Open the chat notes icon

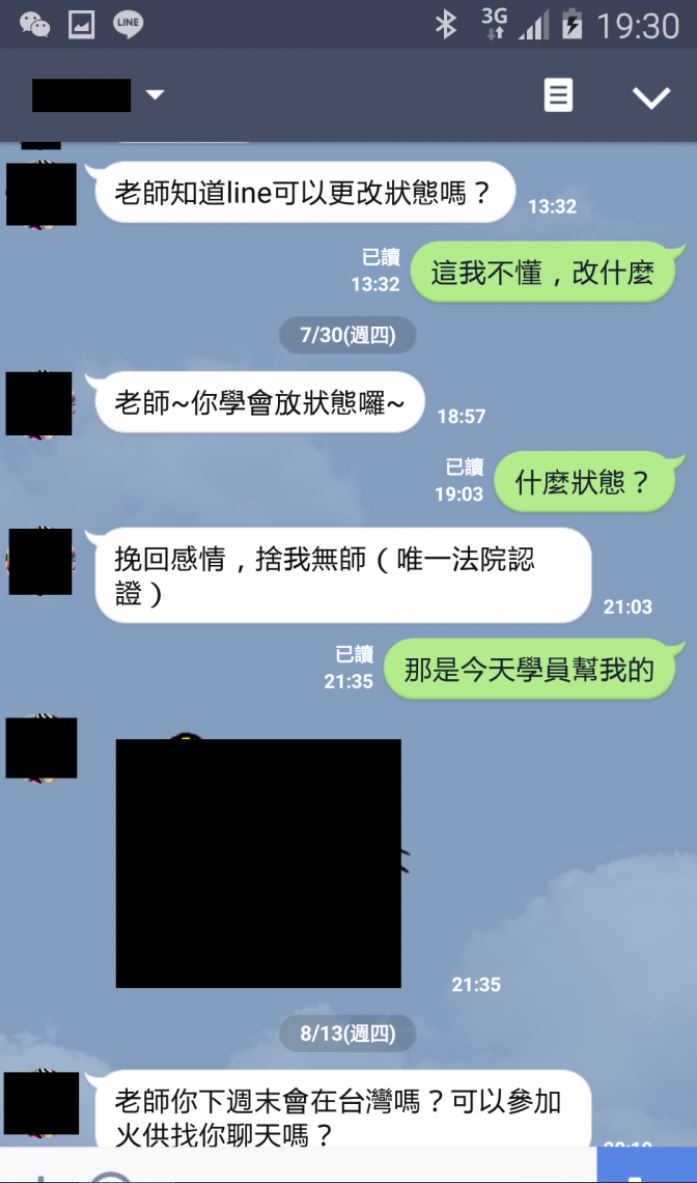tap(558, 96)
